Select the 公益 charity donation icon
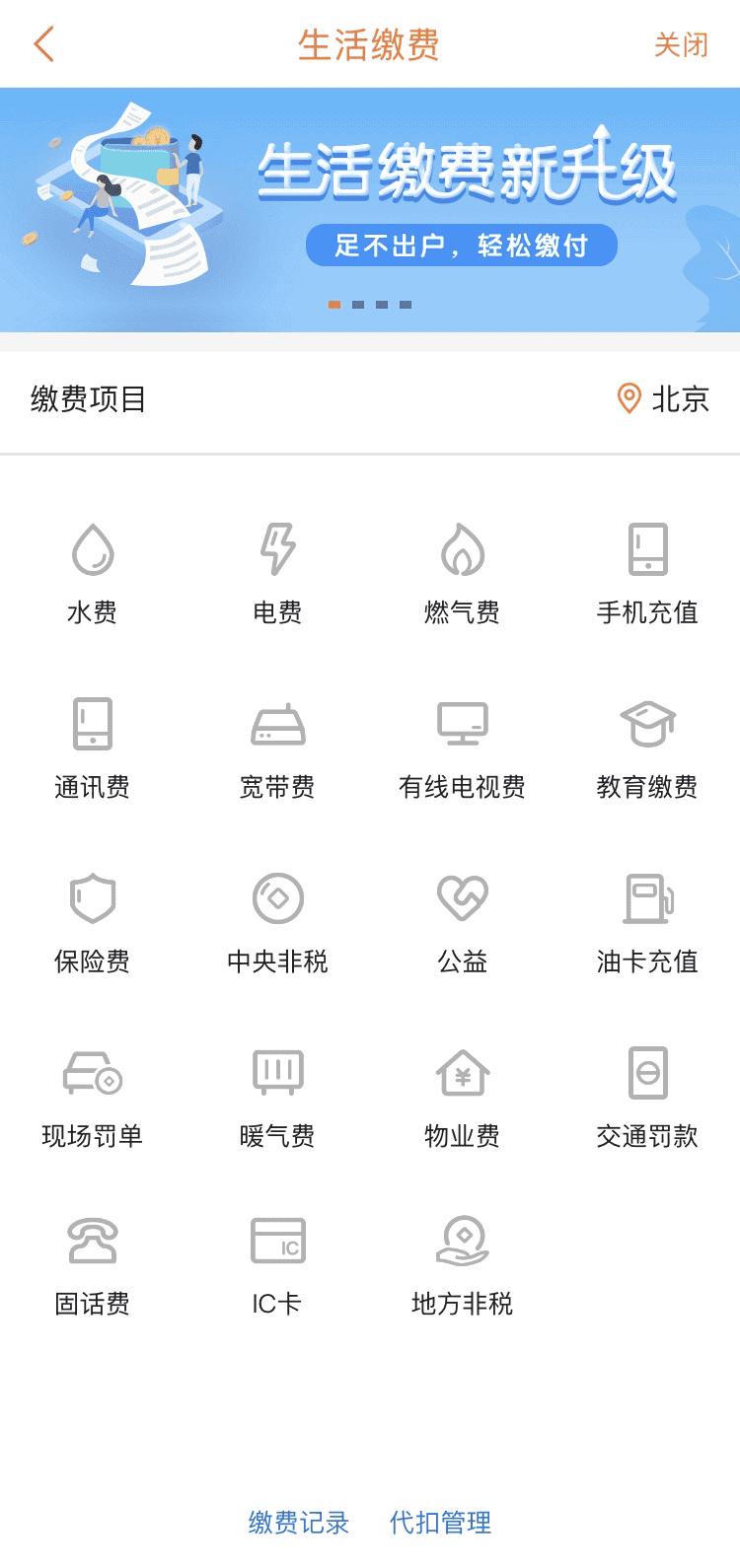 click(x=461, y=917)
